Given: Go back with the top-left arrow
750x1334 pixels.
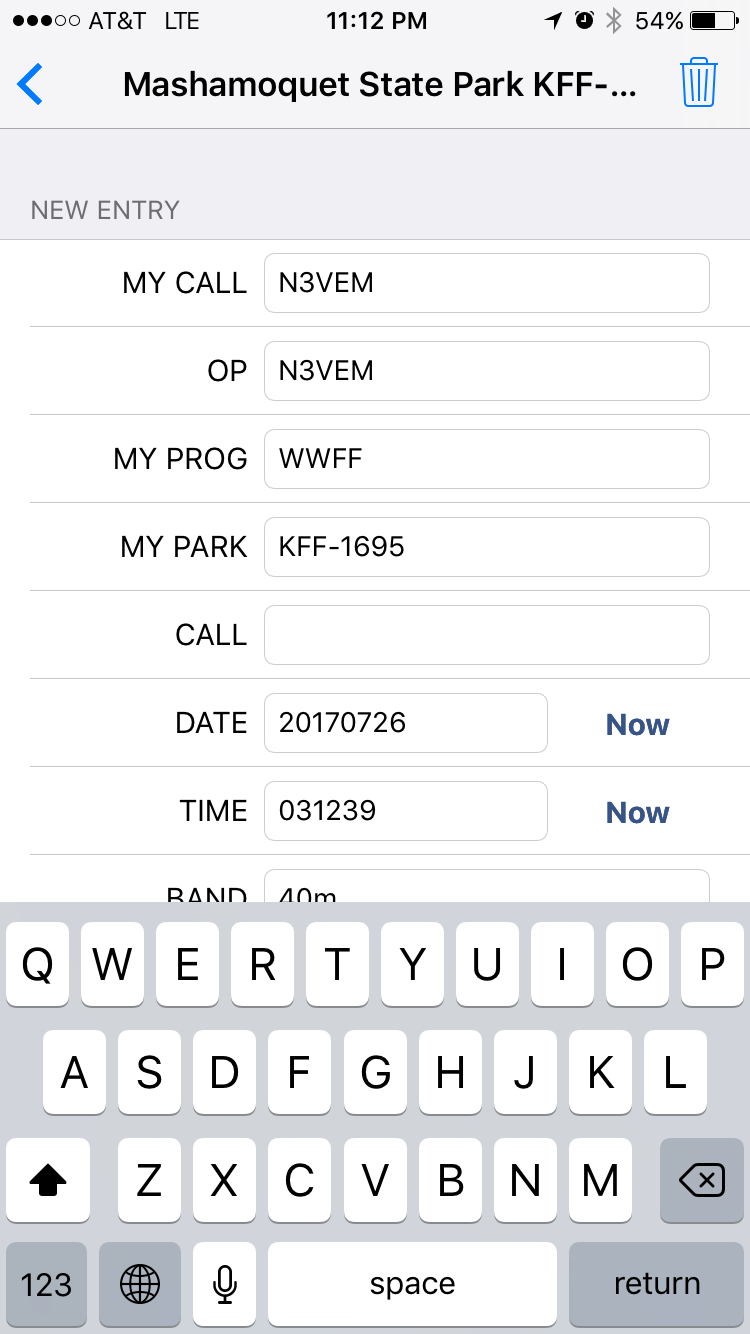Looking at the screenshot, I should pos(30,84).
